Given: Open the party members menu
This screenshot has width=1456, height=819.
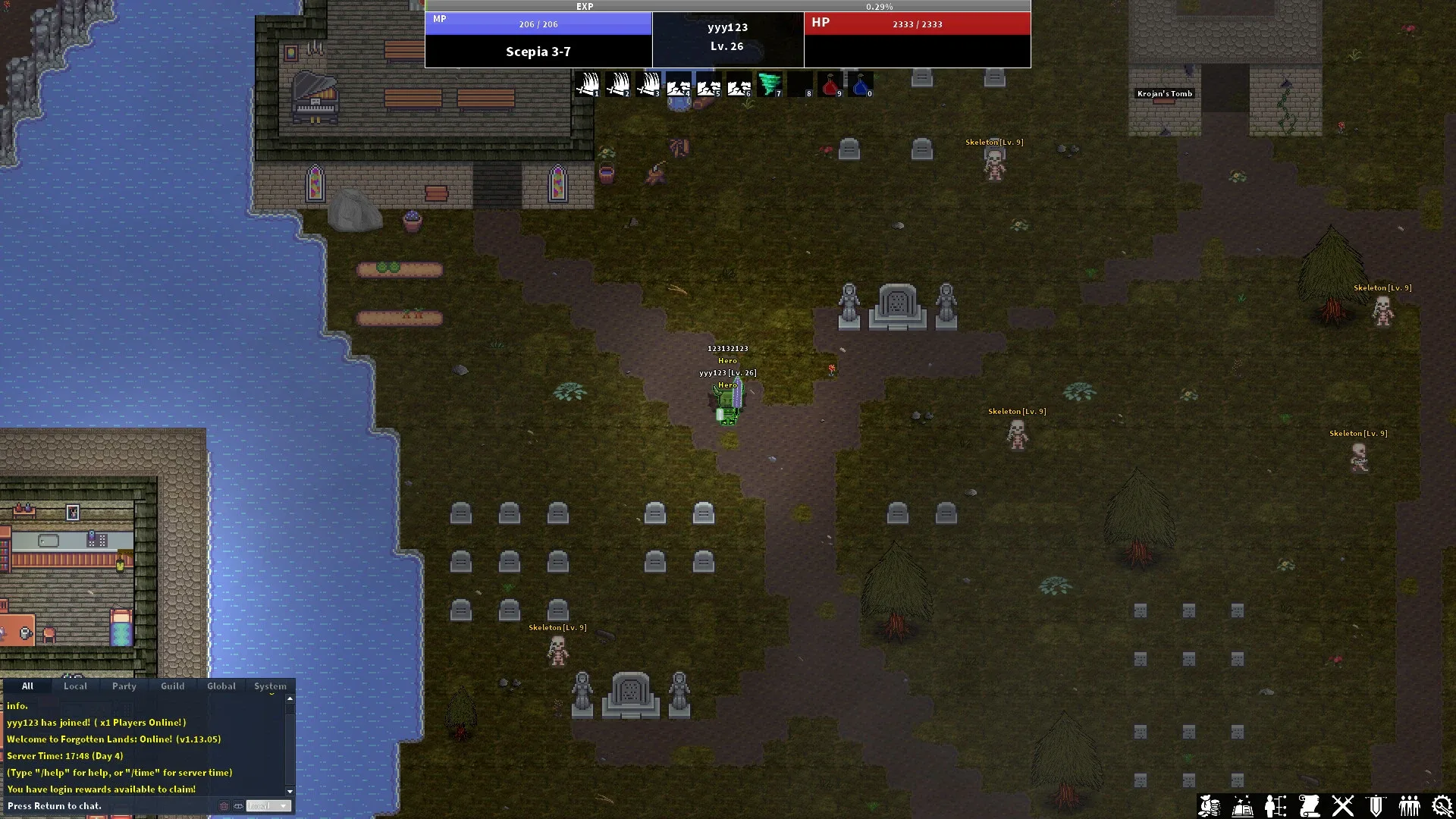Looking at the screenshot, I should click(x=1409, y=806).
